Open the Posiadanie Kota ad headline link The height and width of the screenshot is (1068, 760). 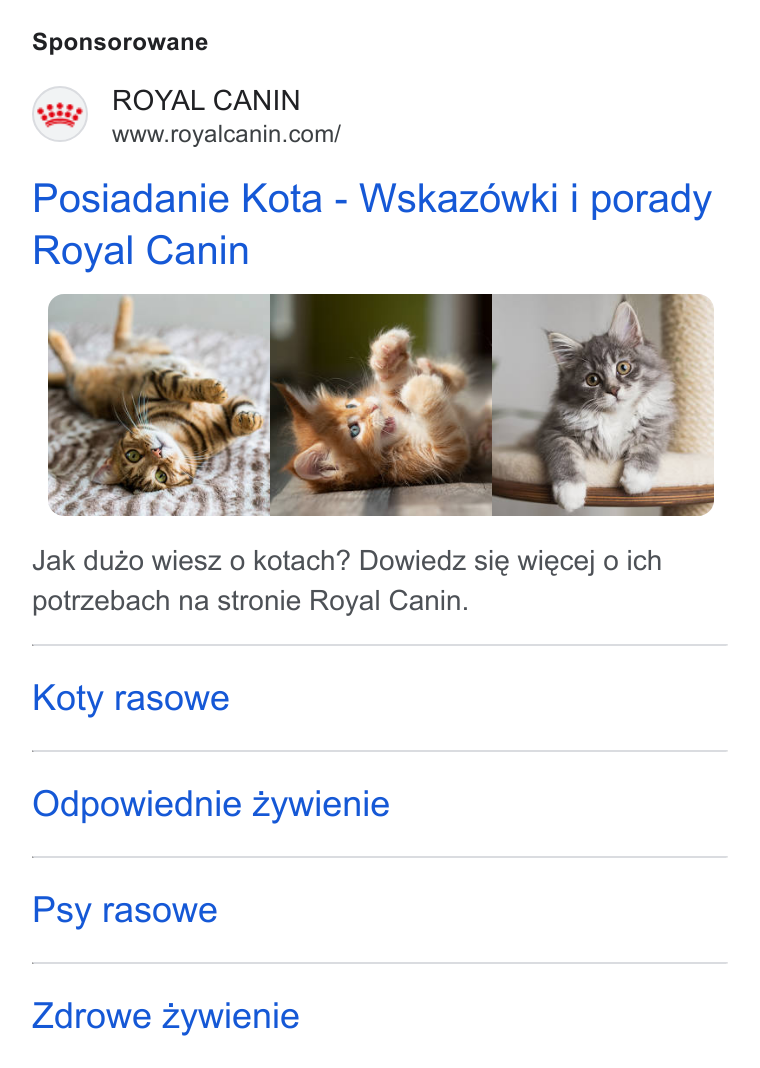[x=372, y=224]
